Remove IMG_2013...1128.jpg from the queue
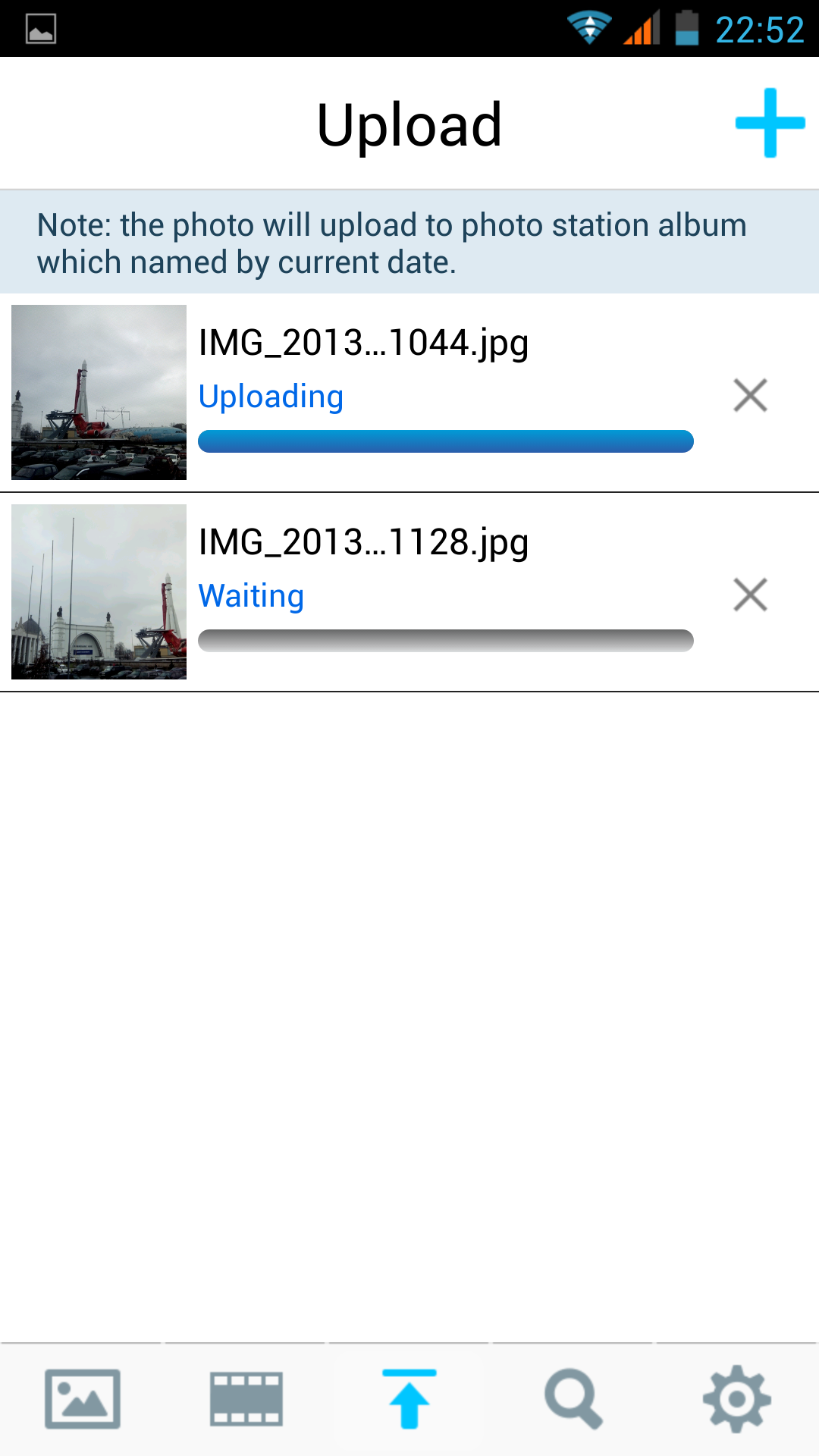This screenshot has width=819, height=1456. (x=750, y=595)
